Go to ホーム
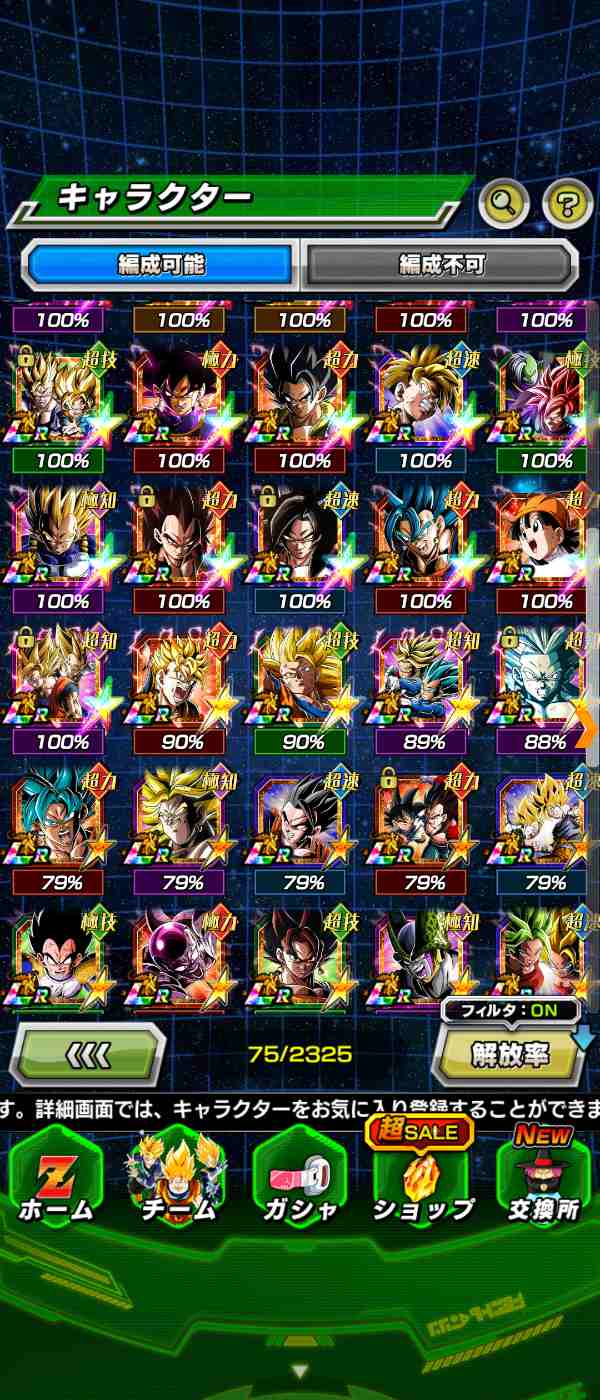The image size is (600, 1400). [55, 1180]
